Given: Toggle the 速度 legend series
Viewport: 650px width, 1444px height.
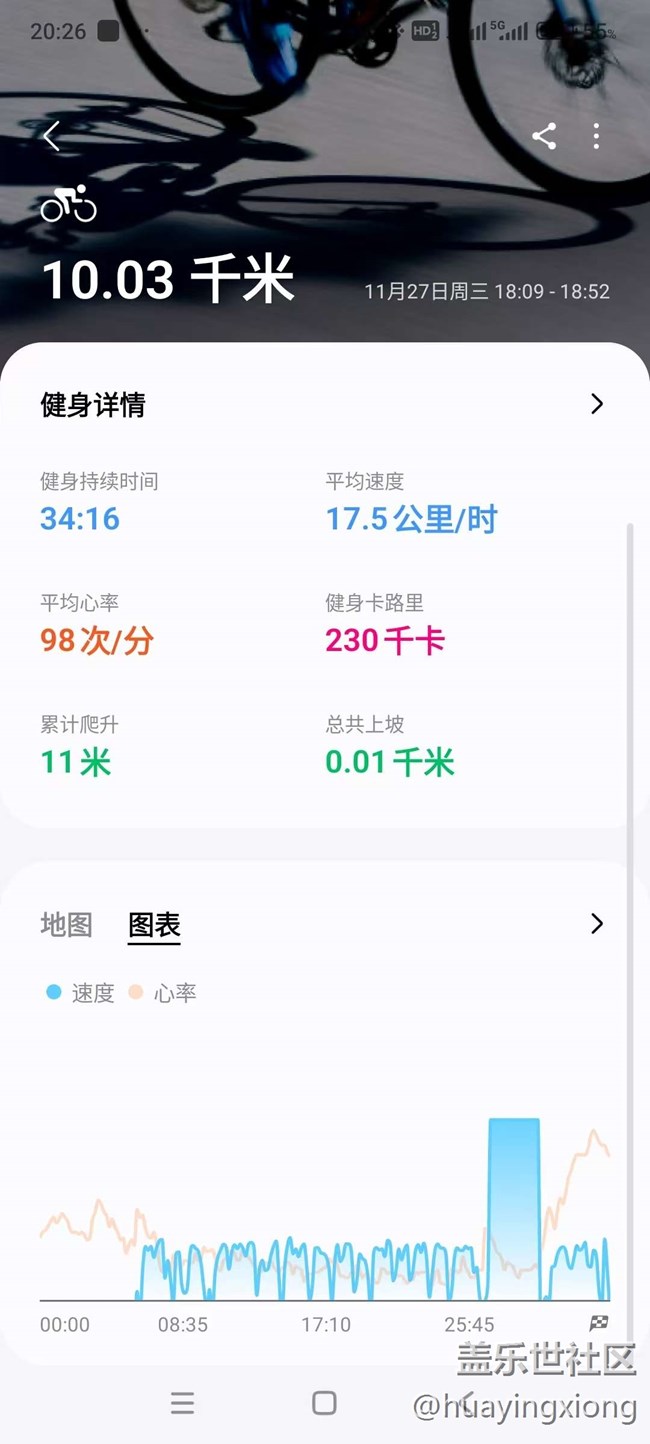Looking at the screenshot, I should (82, 993).
